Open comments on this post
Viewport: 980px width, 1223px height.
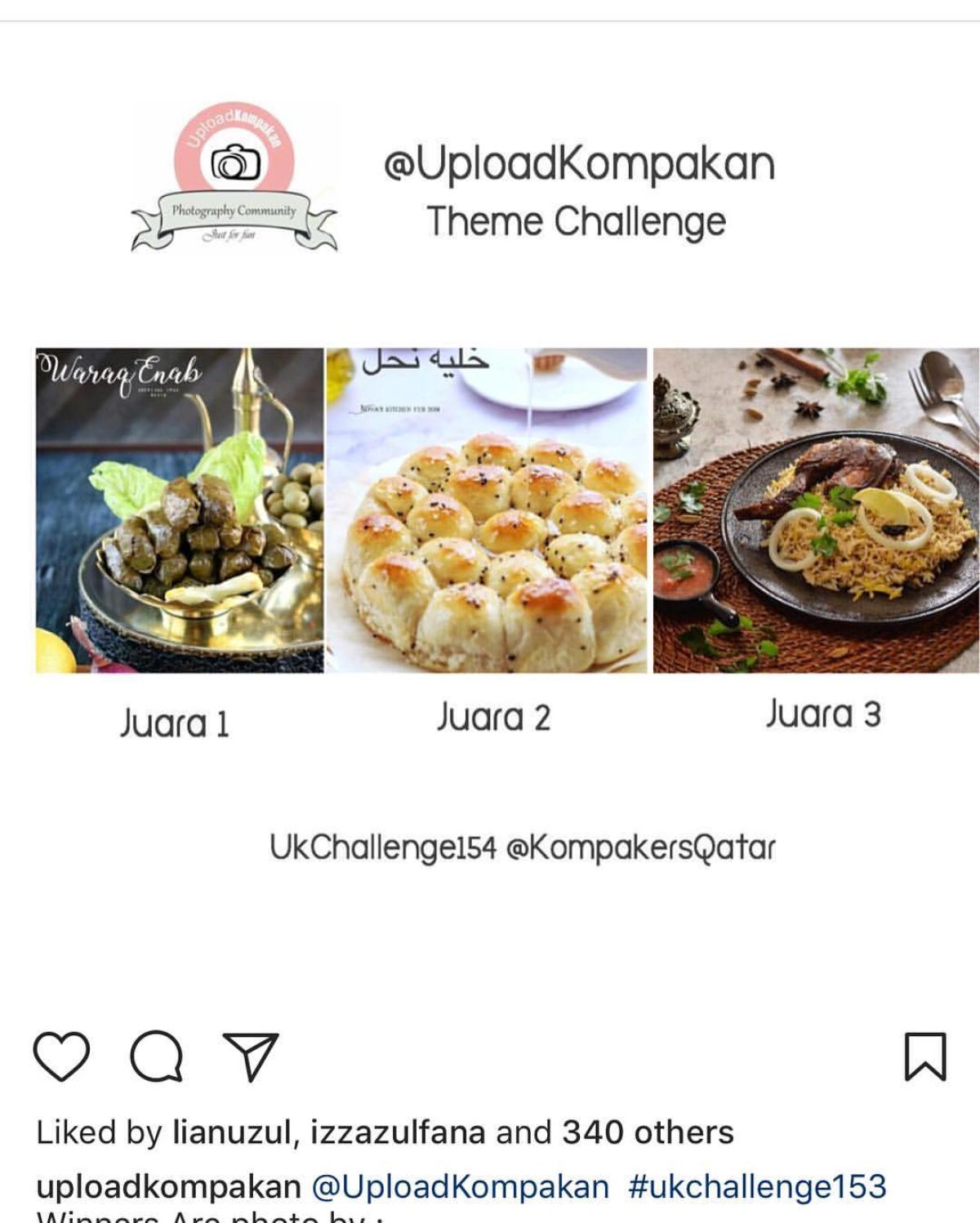156,1056
